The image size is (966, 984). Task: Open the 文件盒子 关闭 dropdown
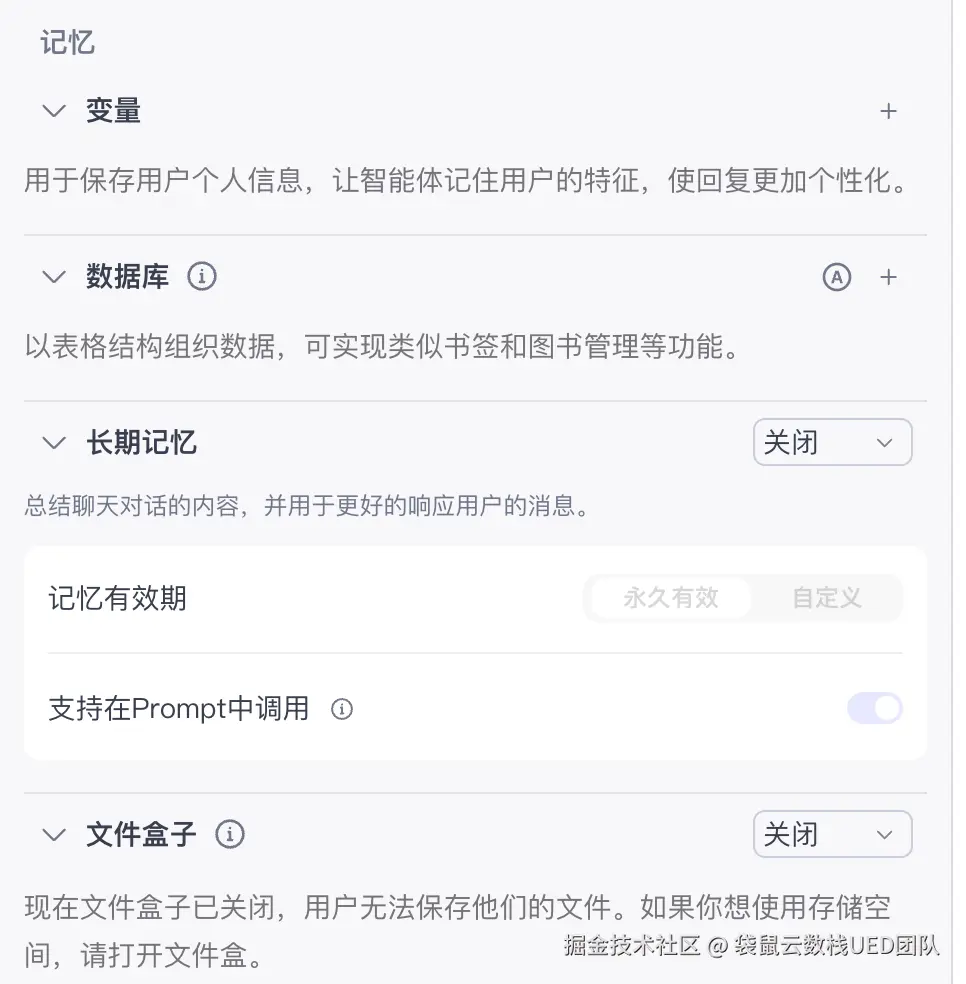point(832,834)
